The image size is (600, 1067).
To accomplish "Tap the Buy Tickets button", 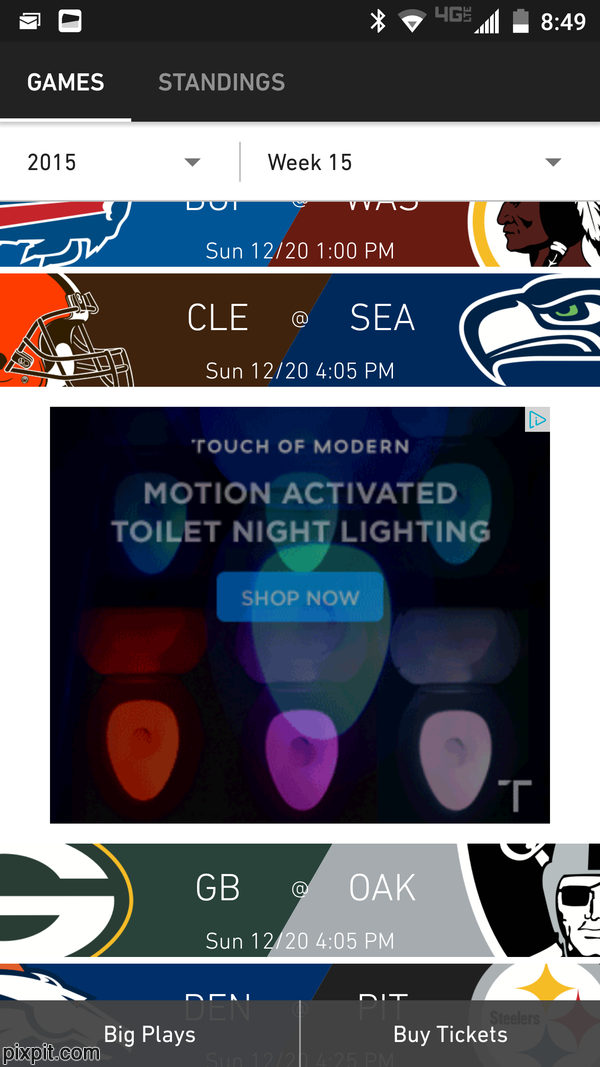I will 450,1034.
